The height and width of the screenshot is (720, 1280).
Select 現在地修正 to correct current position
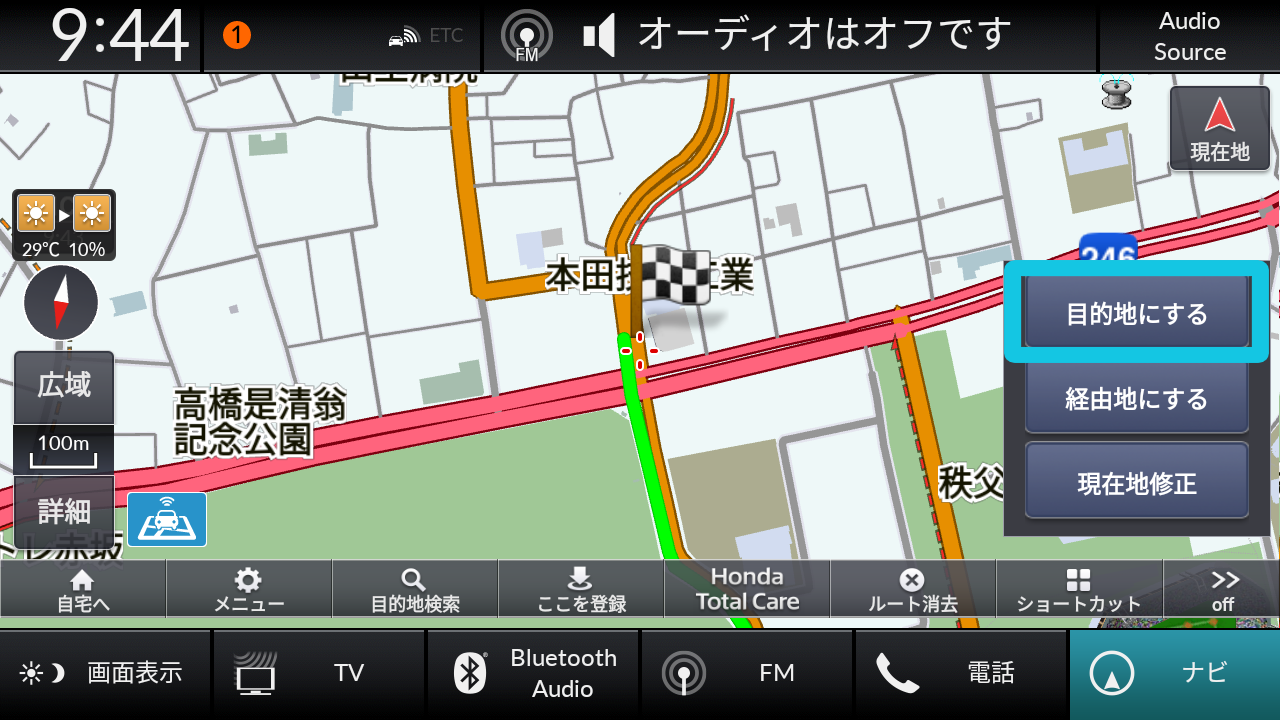[1137, 482]
